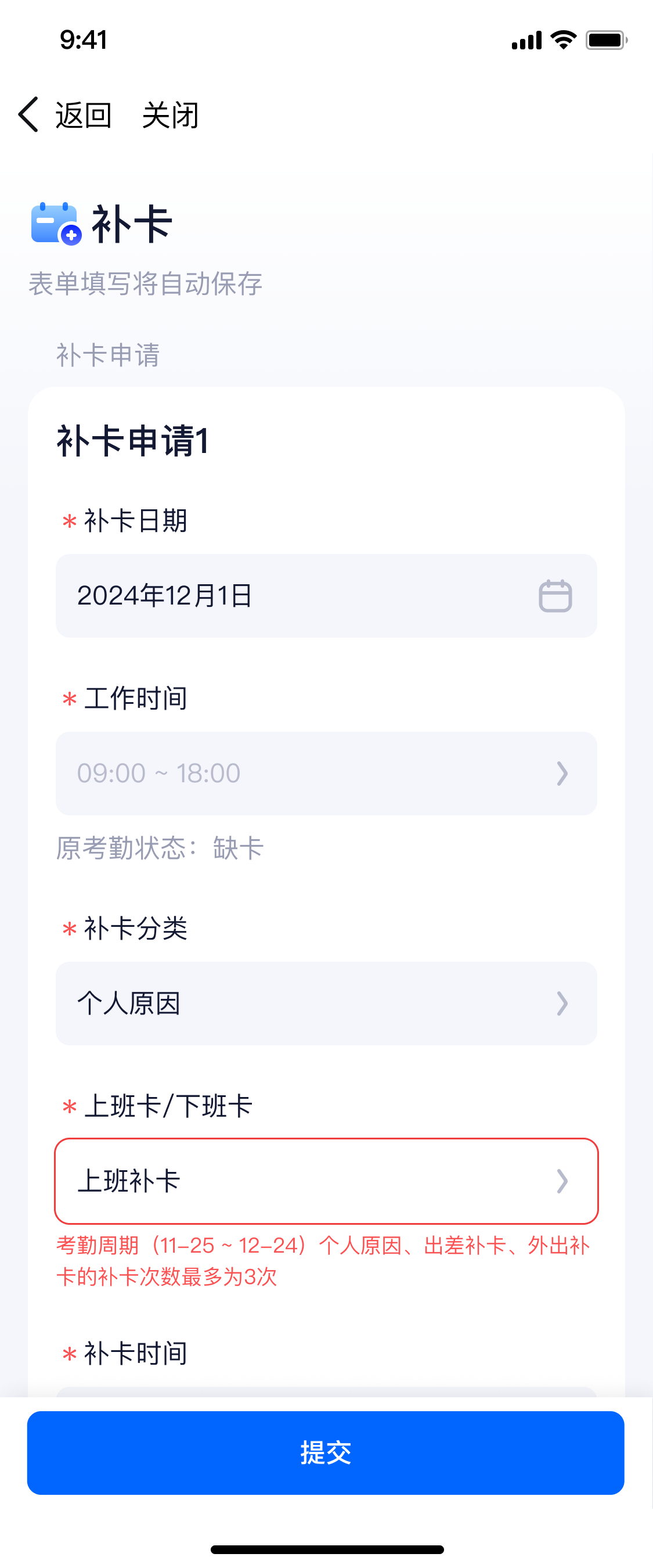653x1568 pixels.
Task: Submit the form with 提交
Action: pyautogui.click(x=326, y=1452)
